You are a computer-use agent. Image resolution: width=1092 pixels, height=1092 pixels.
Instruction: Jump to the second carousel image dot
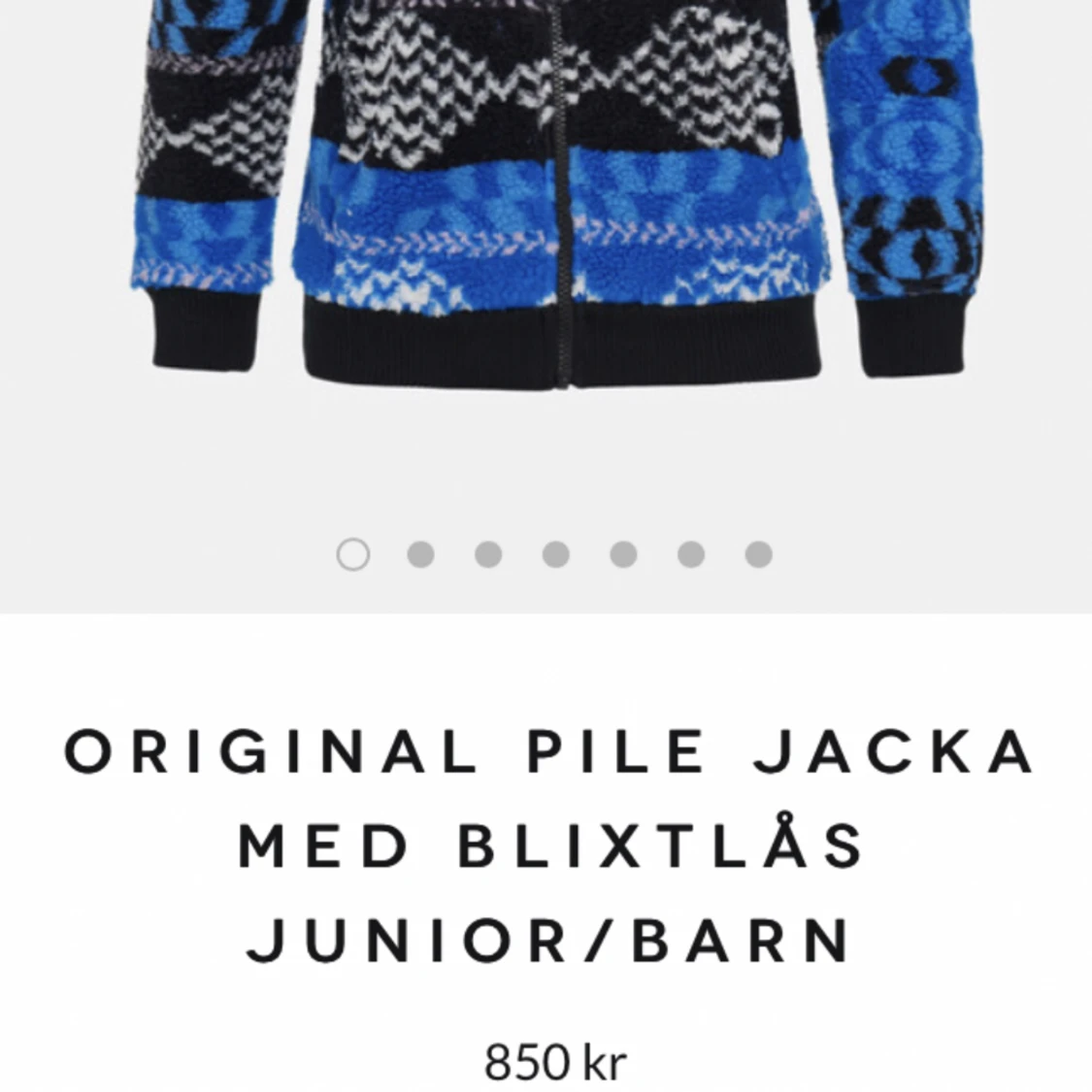(420, 554)
